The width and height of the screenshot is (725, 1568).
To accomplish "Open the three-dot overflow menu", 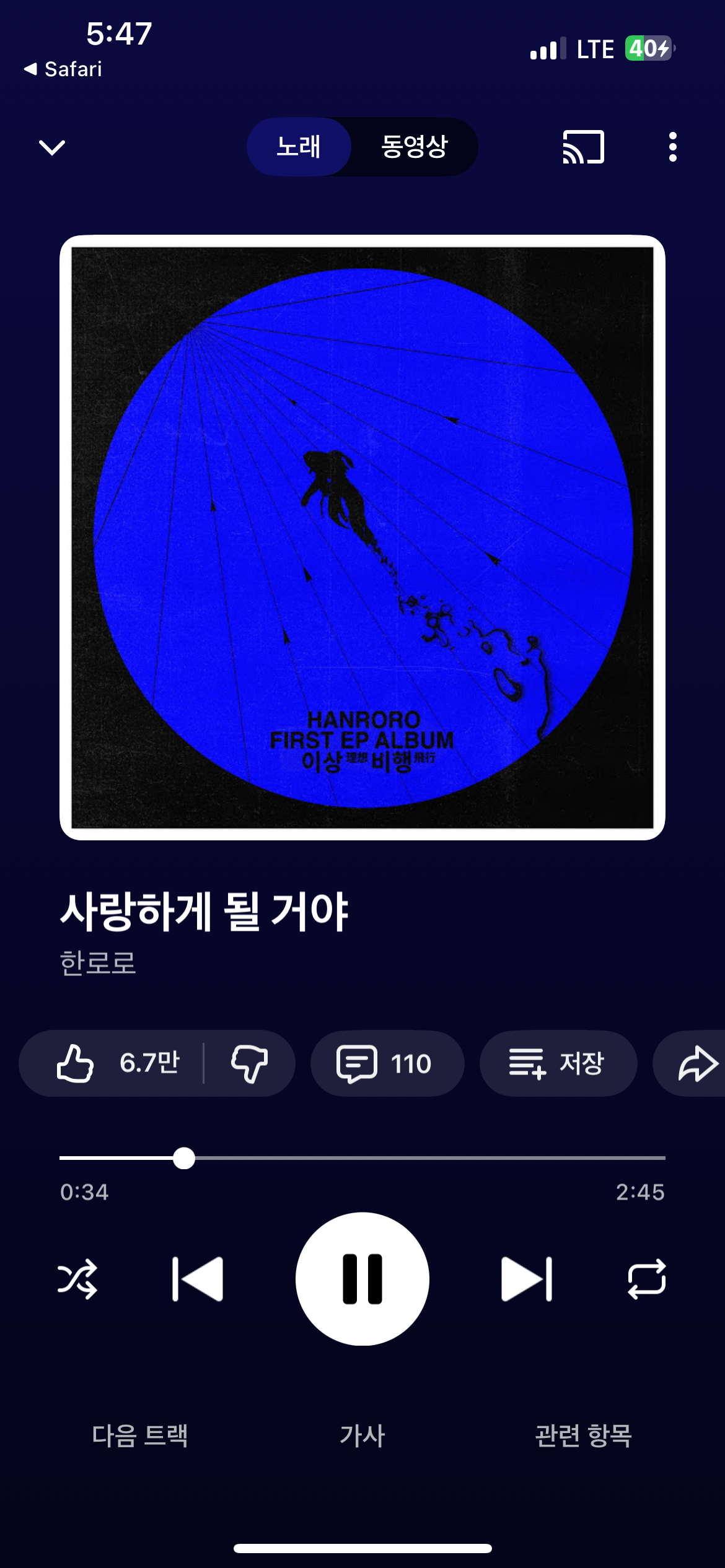I will tap(672, 147).
